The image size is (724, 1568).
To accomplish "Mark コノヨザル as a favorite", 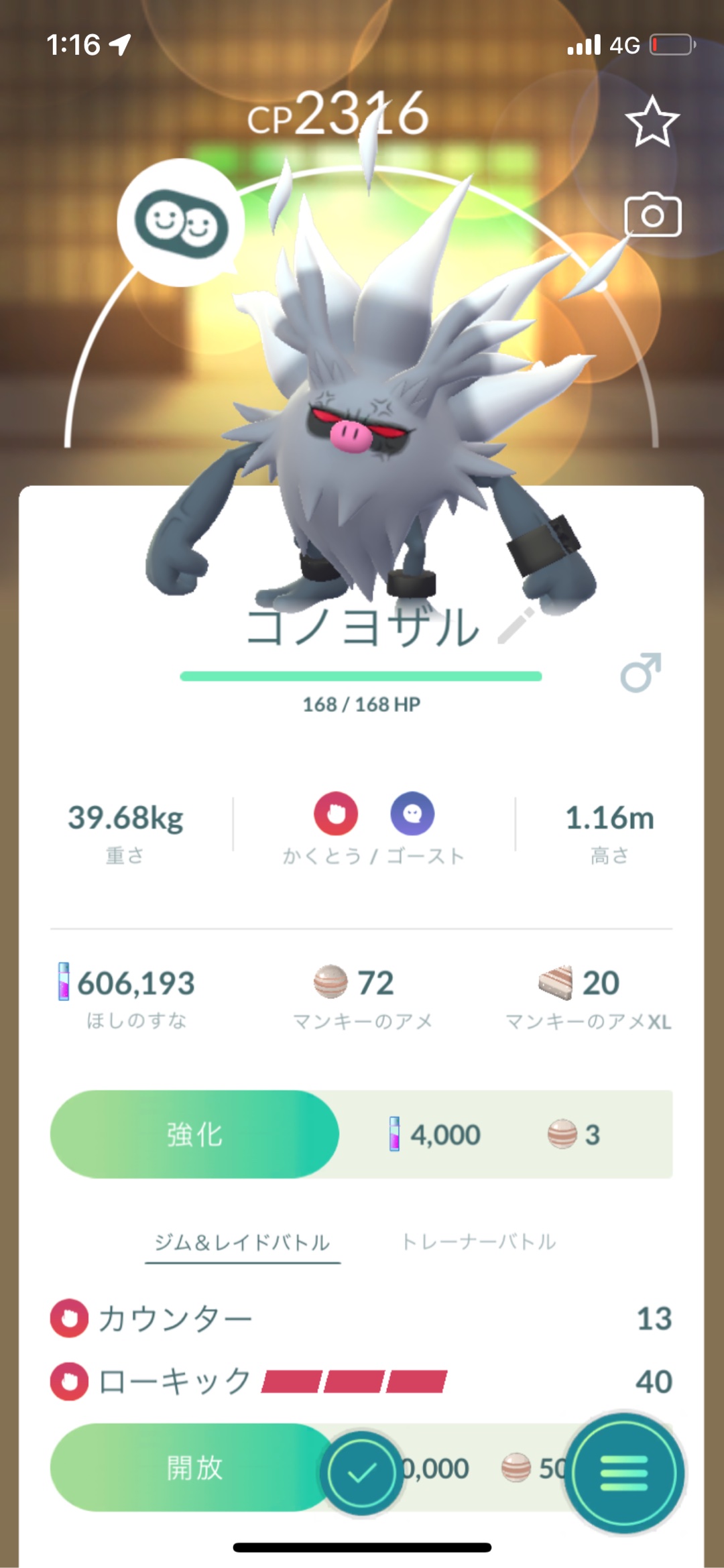I will (x=652, y=121).
